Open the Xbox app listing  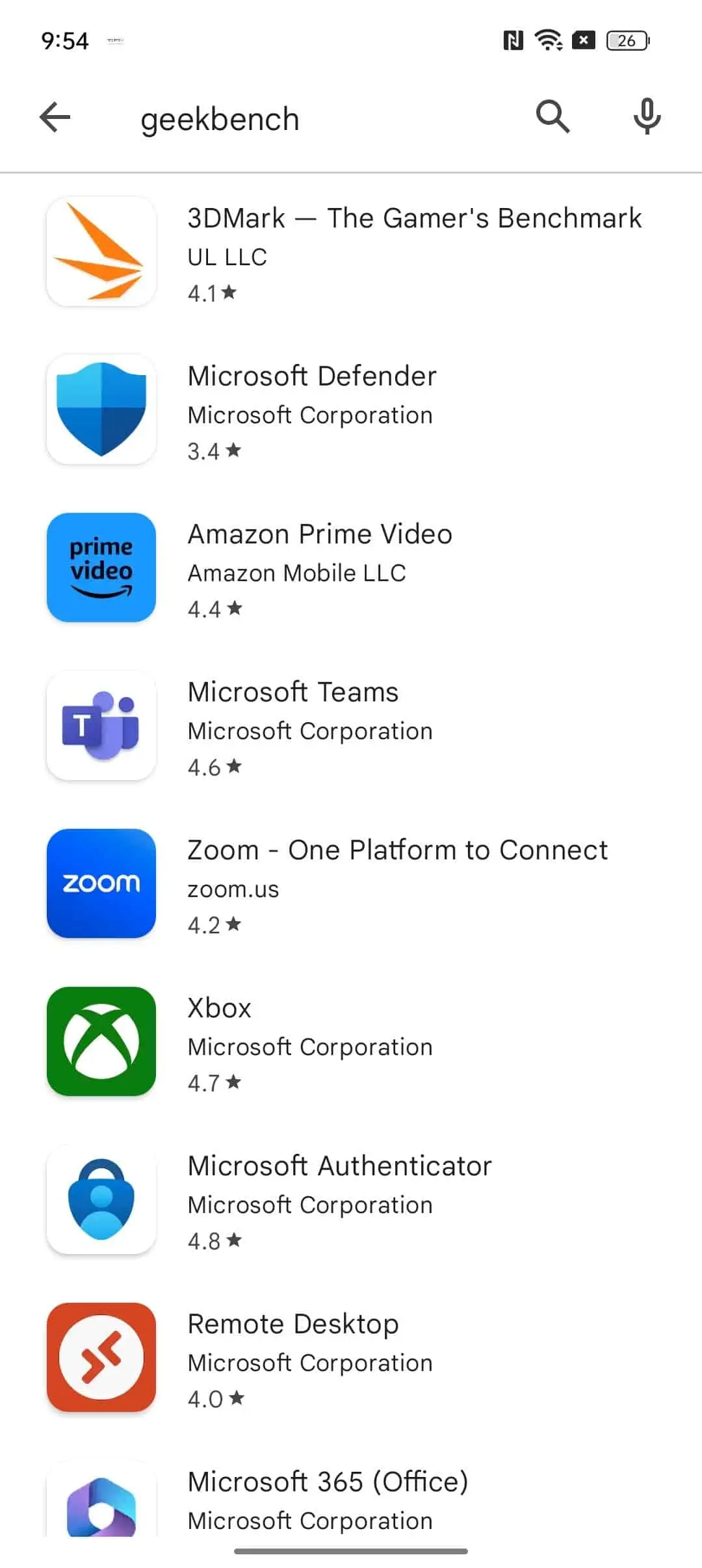click(x=351, y=1042)
